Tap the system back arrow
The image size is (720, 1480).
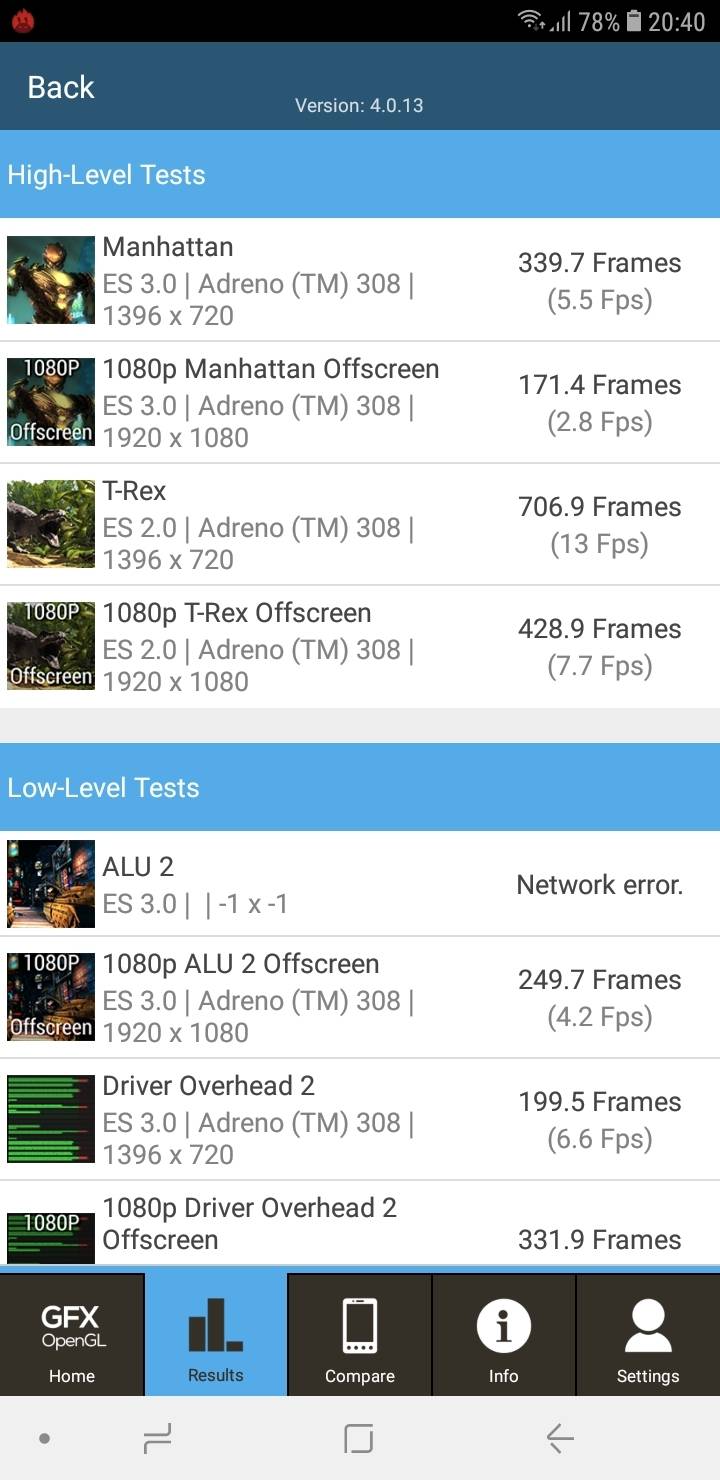point(560,1438)
